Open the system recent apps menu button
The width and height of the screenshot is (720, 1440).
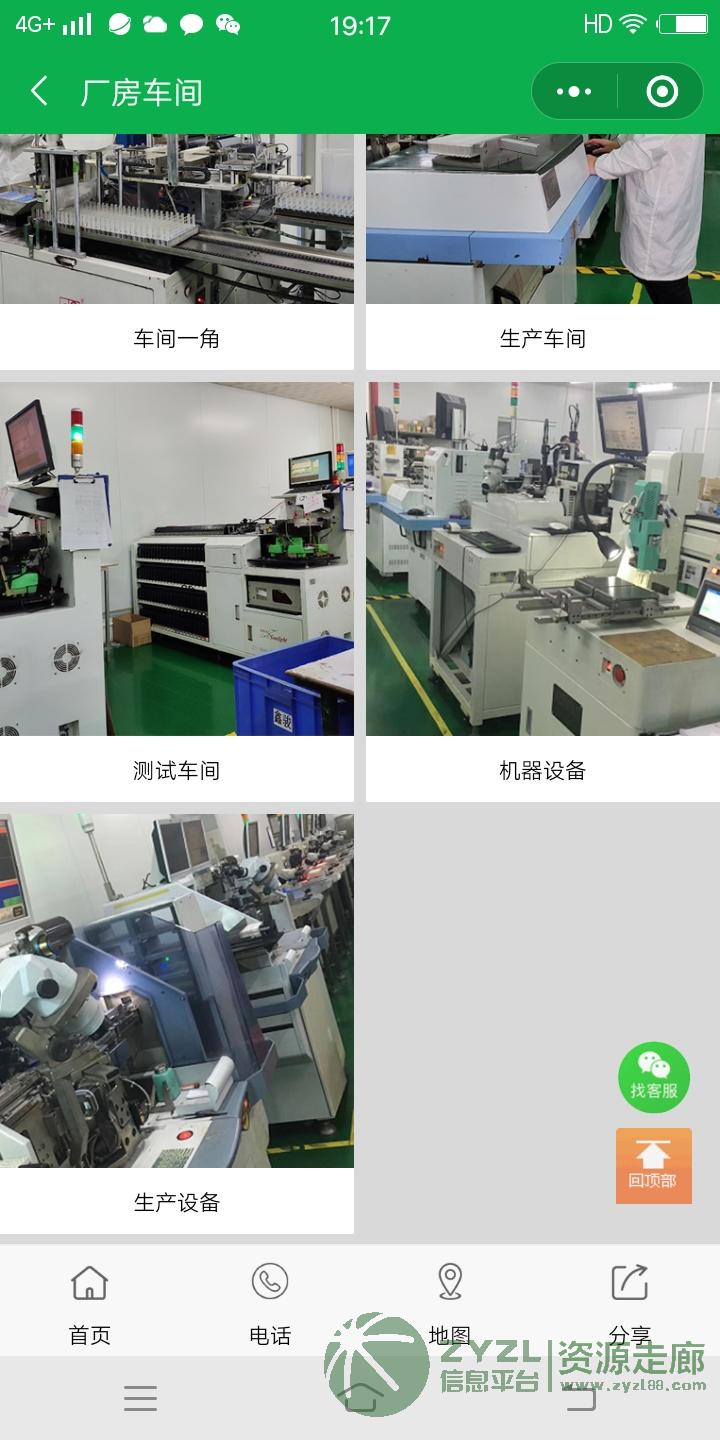140,1398
